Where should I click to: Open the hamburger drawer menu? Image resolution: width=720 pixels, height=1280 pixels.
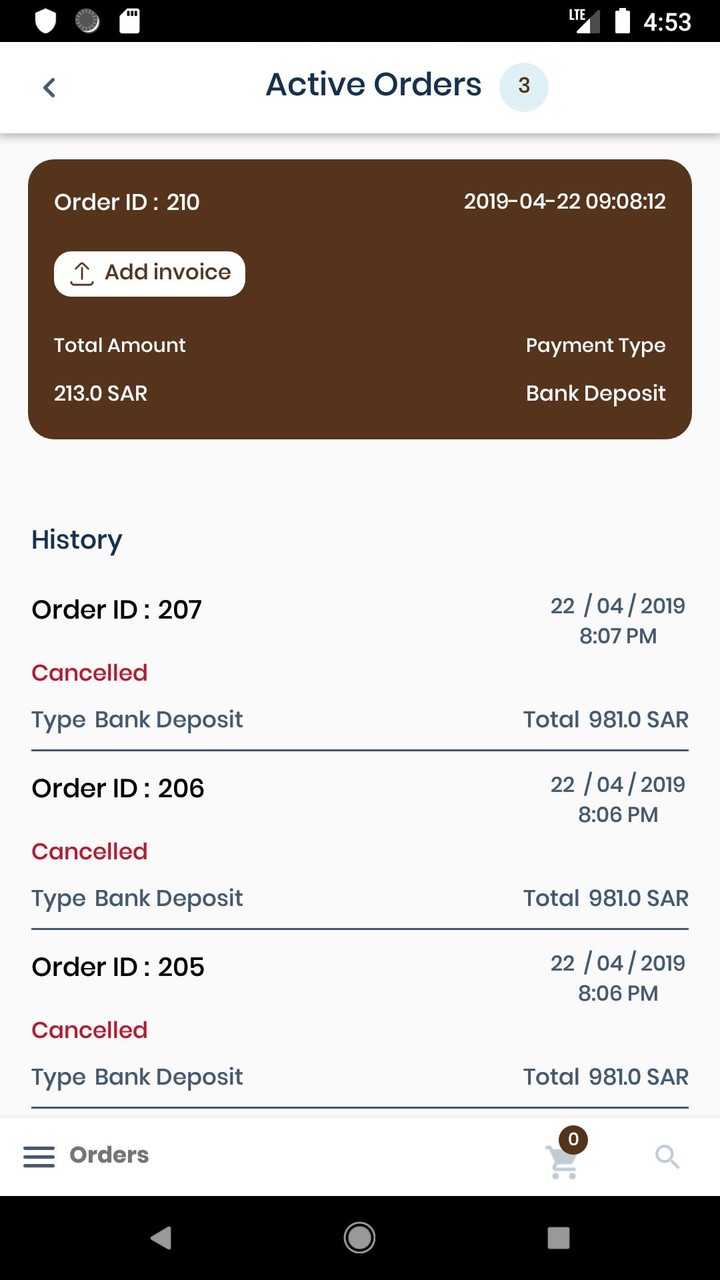coord(39,1156)
